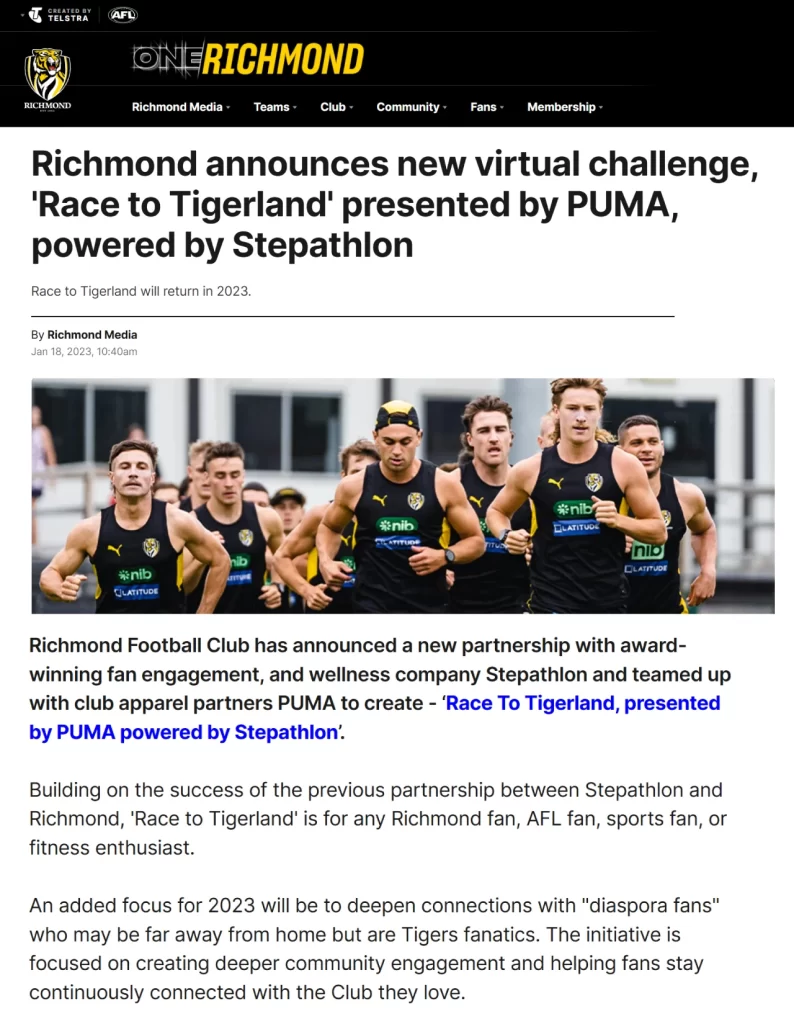Follow the 'Race To Tigerland' blue link
Viewport: 794px width, 1024px height.
coord(582,703)
